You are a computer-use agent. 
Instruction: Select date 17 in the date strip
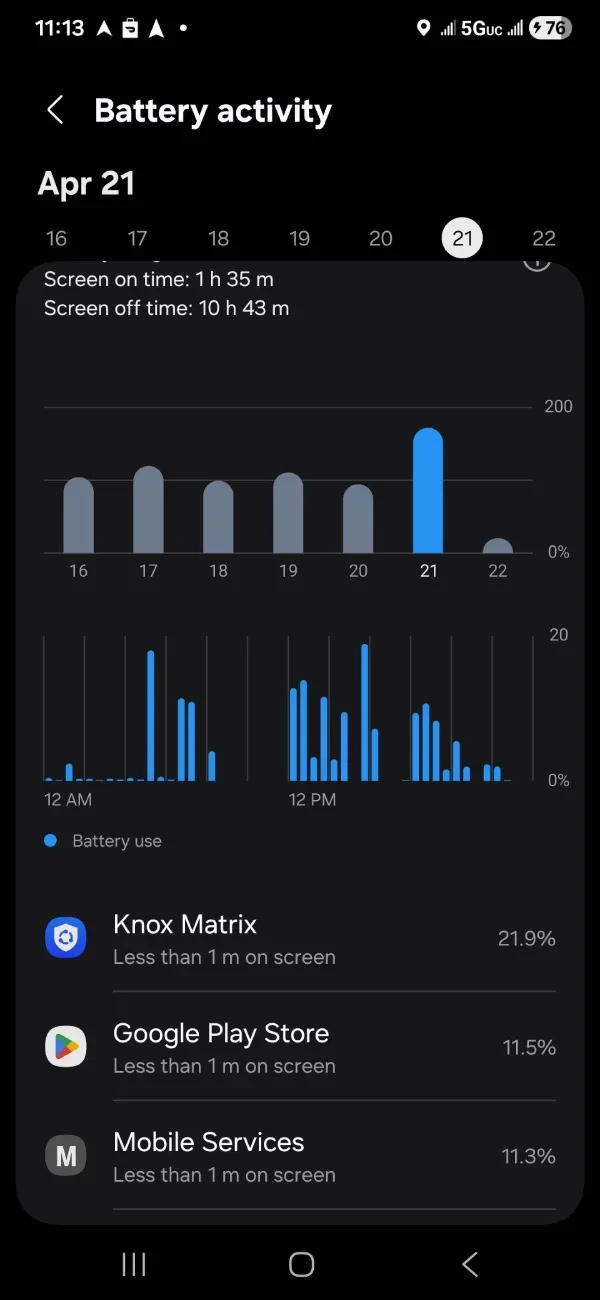[x=138, y=238]
